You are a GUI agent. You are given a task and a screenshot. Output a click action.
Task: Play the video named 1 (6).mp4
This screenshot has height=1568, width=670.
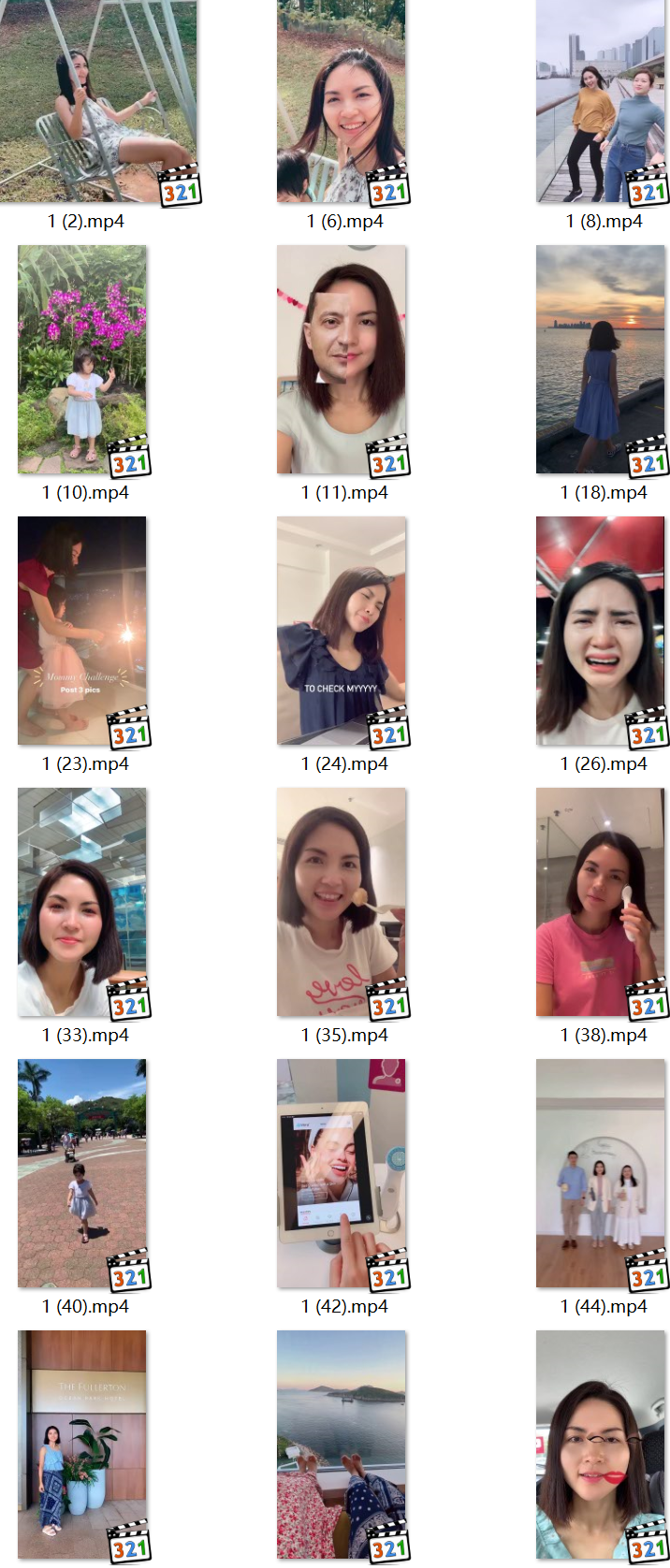click(x=342, y=101)
